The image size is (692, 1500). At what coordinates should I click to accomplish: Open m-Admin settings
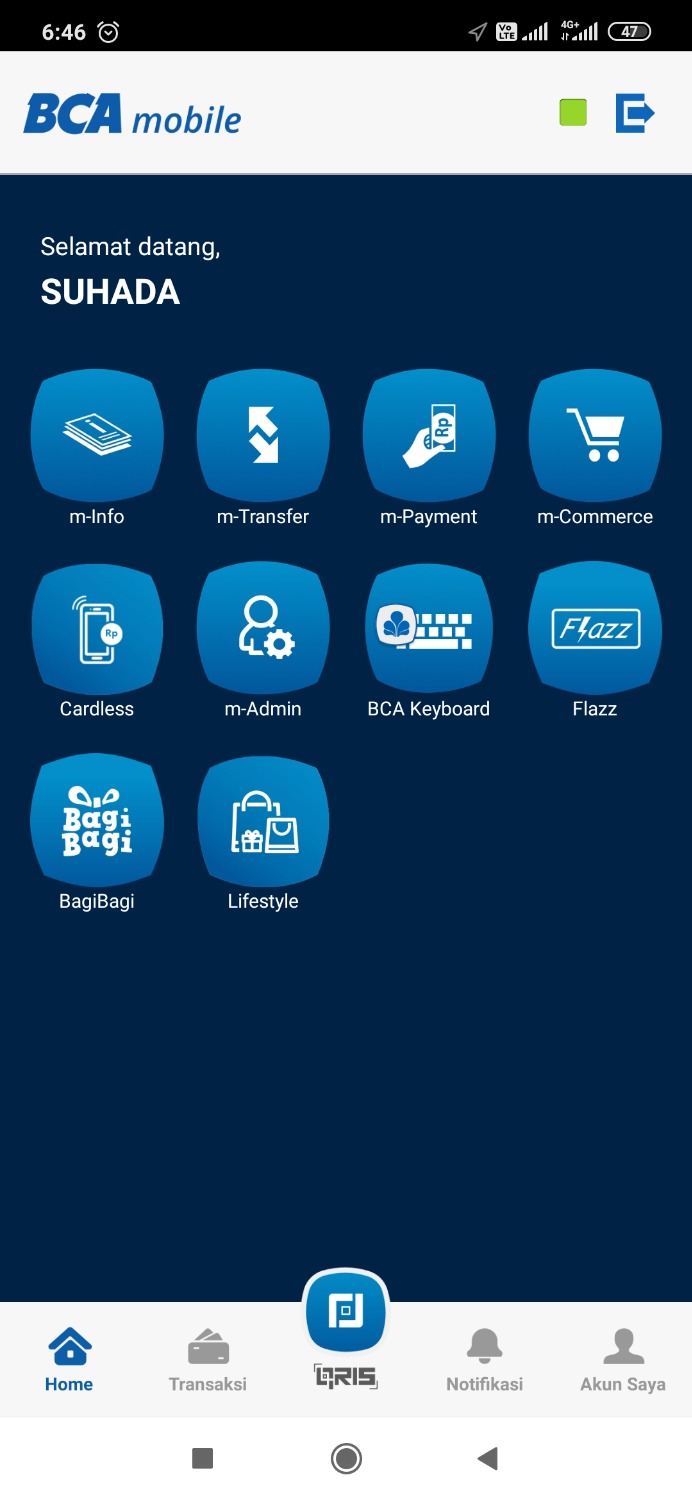(263, 629)
